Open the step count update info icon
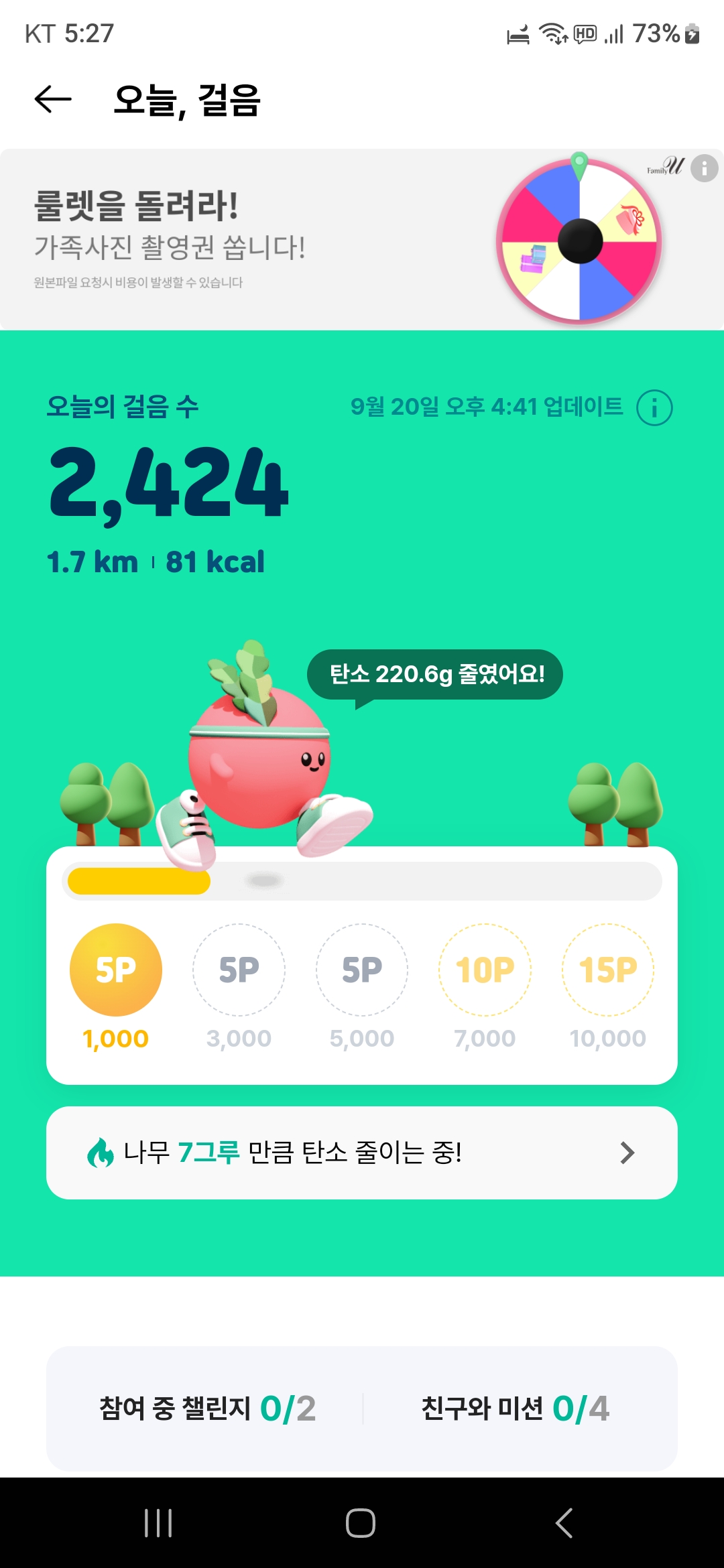Screen dimensions: 724x1568 tap(654, 407)
